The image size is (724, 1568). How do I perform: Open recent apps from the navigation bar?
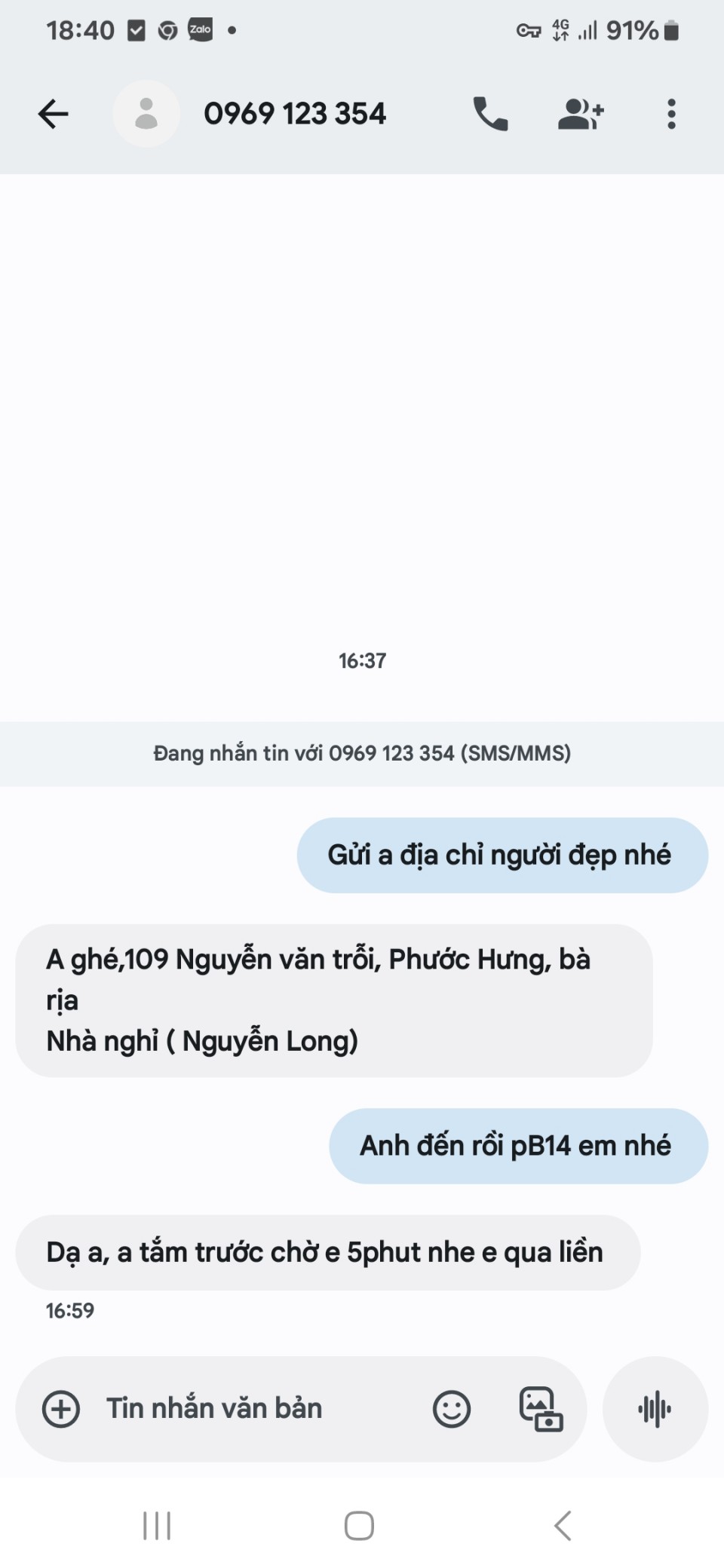coord(157,1526)
